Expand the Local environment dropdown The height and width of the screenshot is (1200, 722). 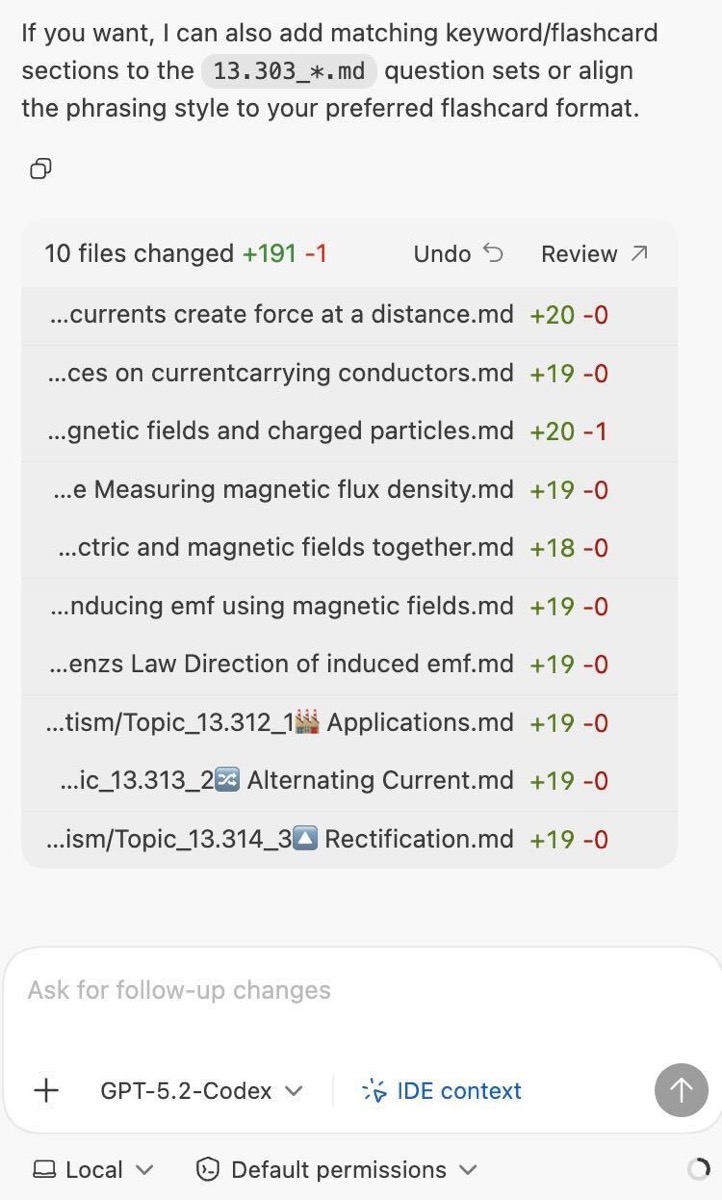[x=105, y=1169]
